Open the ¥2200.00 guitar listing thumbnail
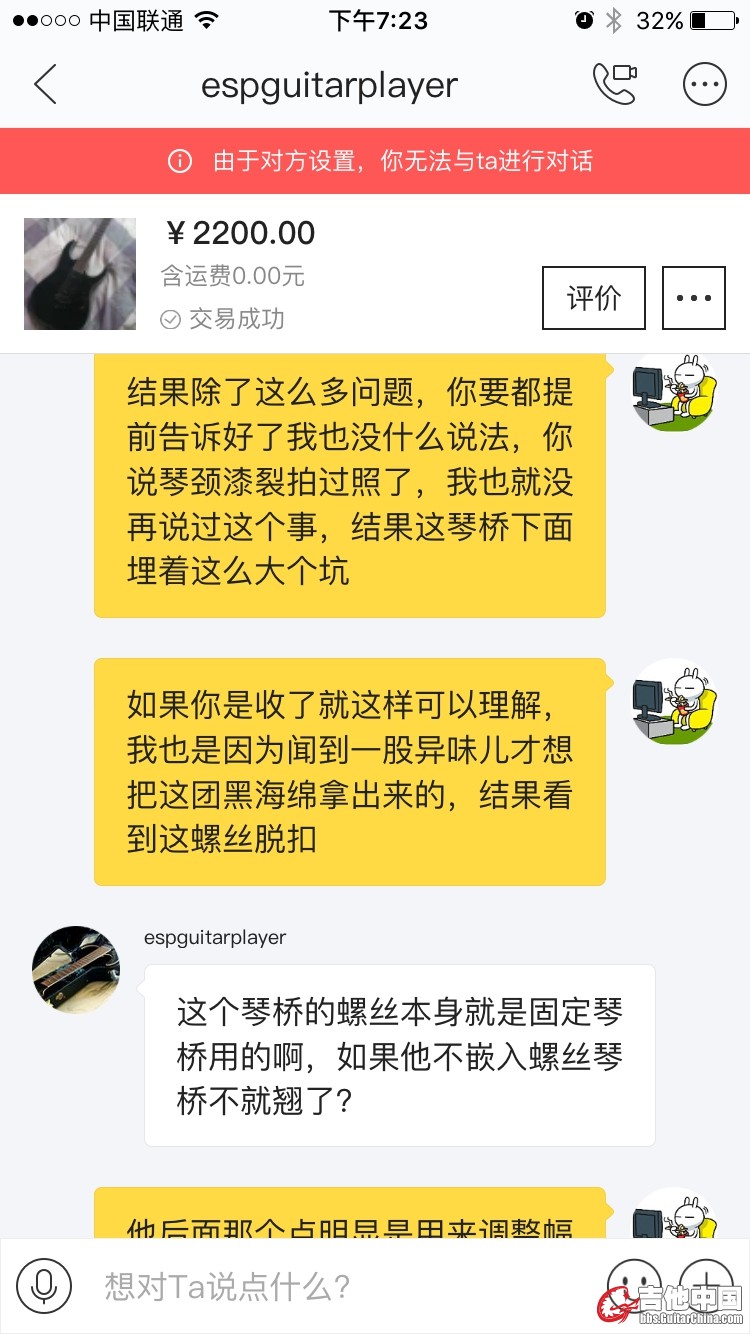Image resolution: width=750 pixels, height=1334 pixels. point(80,274)
